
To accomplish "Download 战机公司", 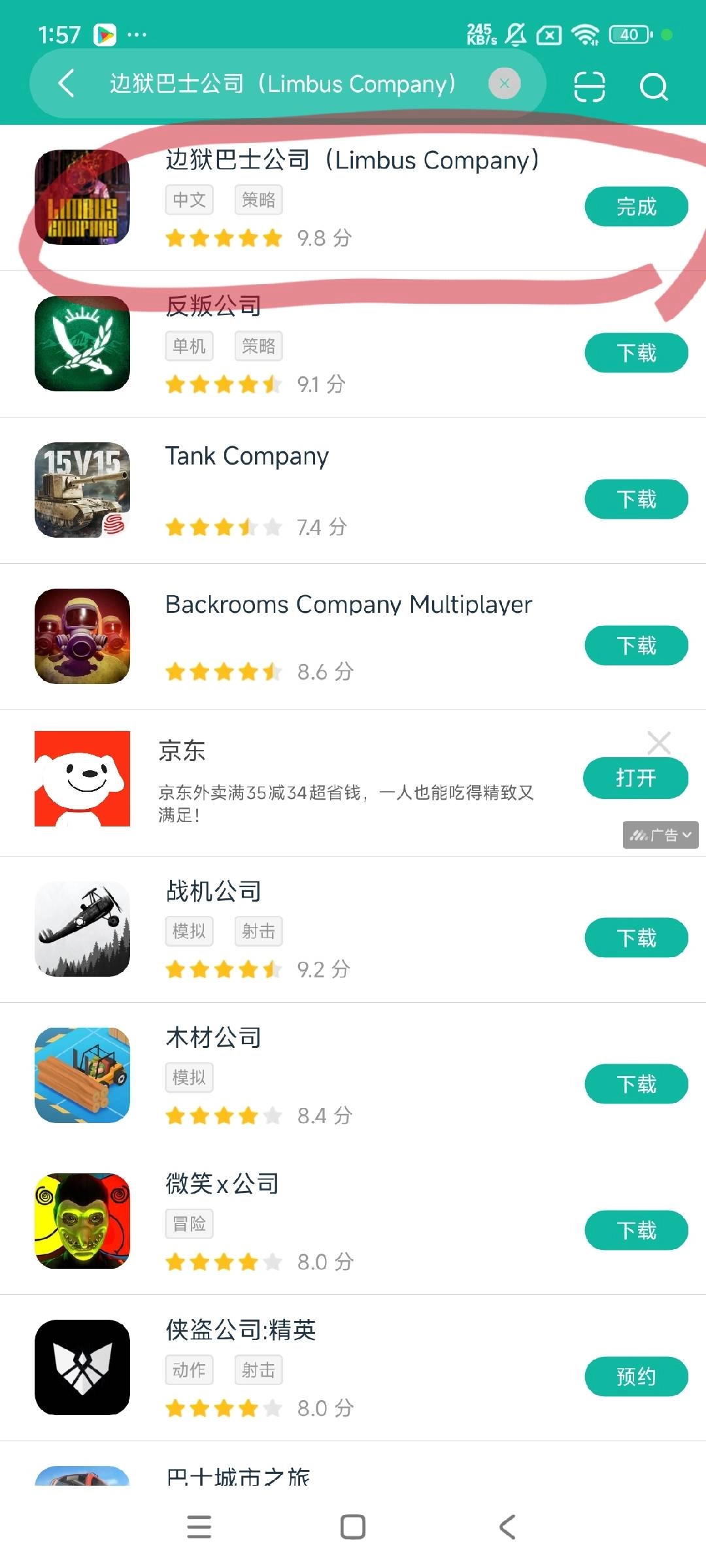I will coord(635,938).
